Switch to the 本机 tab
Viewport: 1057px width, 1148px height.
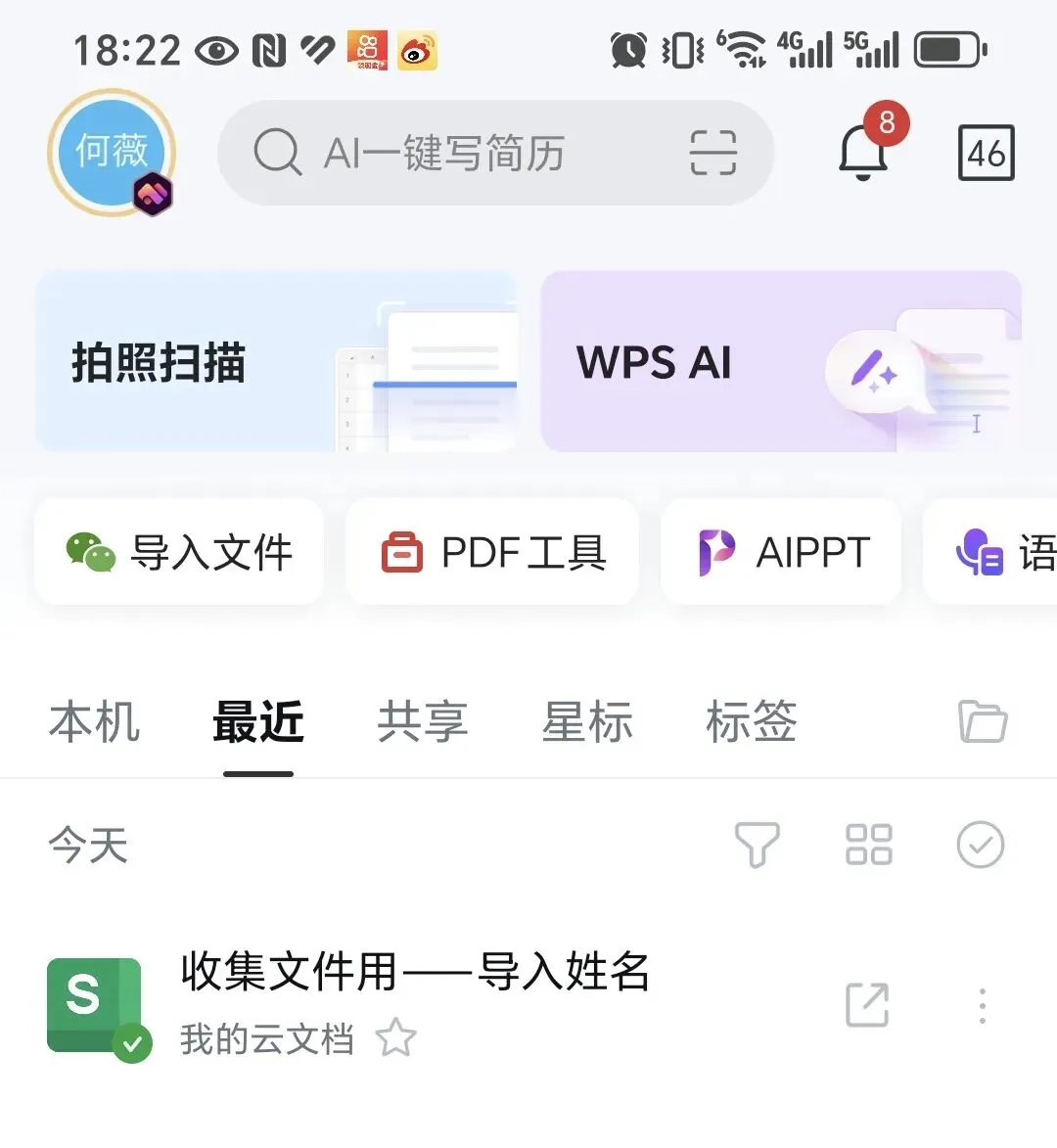coord(94,722)
